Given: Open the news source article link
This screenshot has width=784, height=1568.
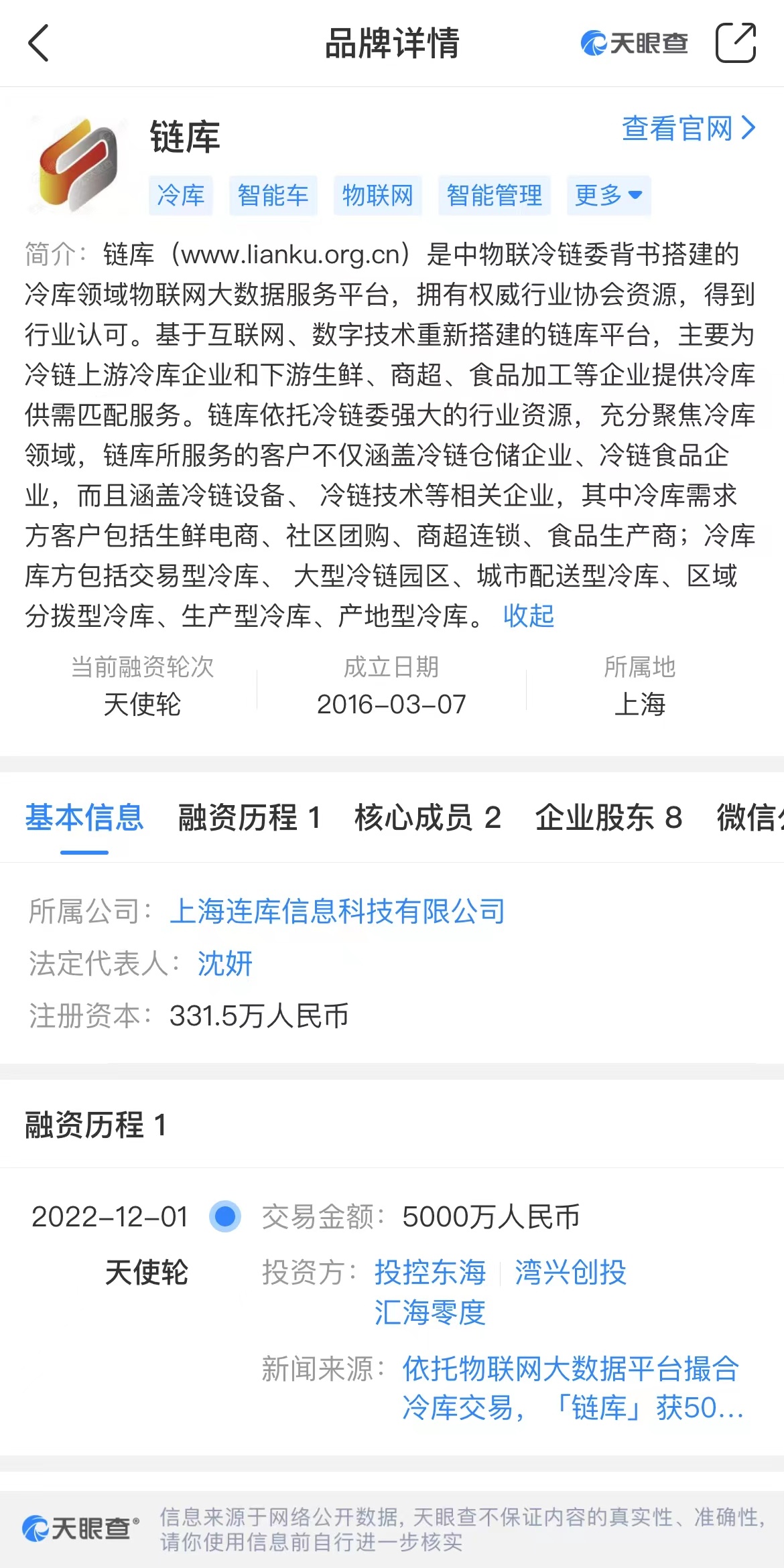Looking at the screenshot, I should [571, 1388].
